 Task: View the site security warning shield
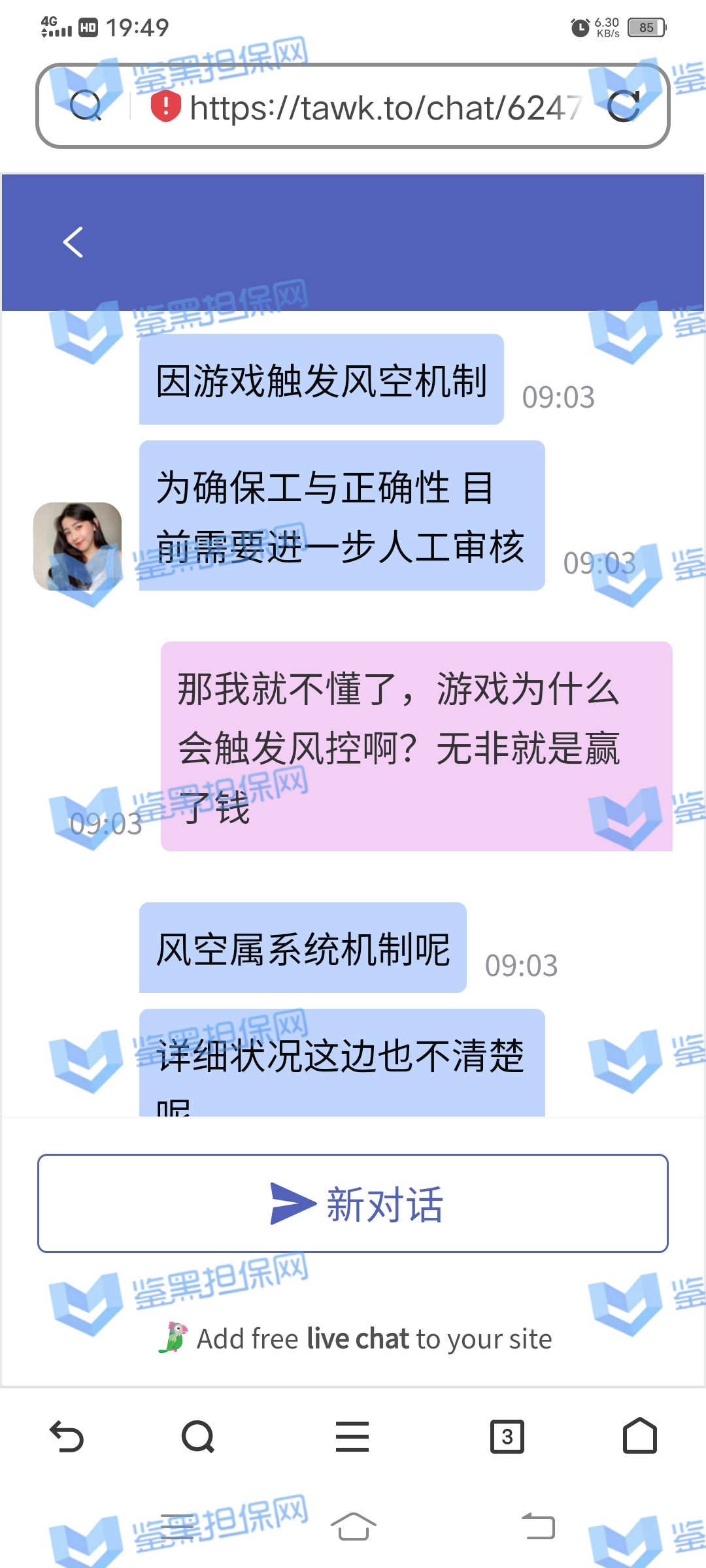(x=165, y=106)
